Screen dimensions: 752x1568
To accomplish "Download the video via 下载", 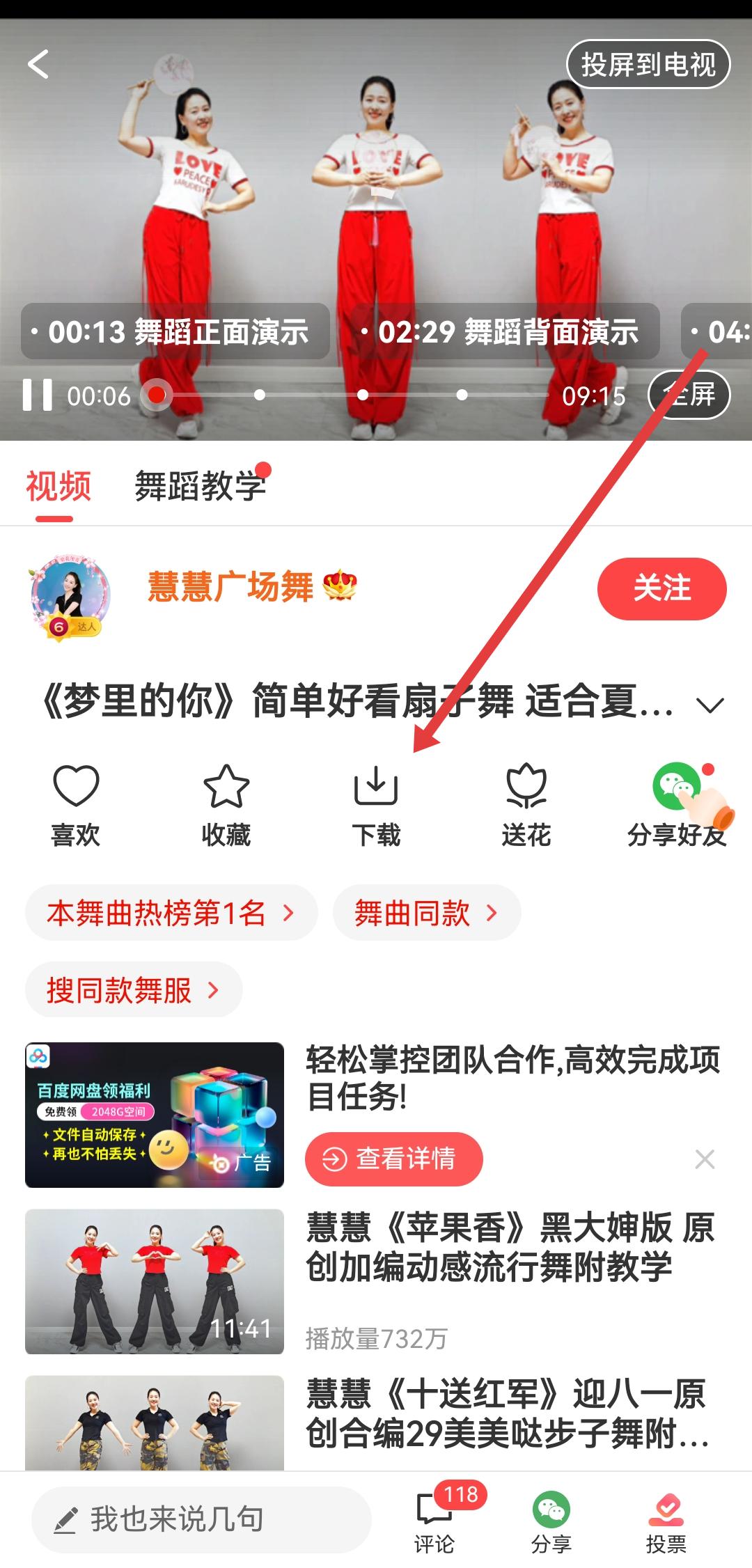I will (x=376, y=804).
